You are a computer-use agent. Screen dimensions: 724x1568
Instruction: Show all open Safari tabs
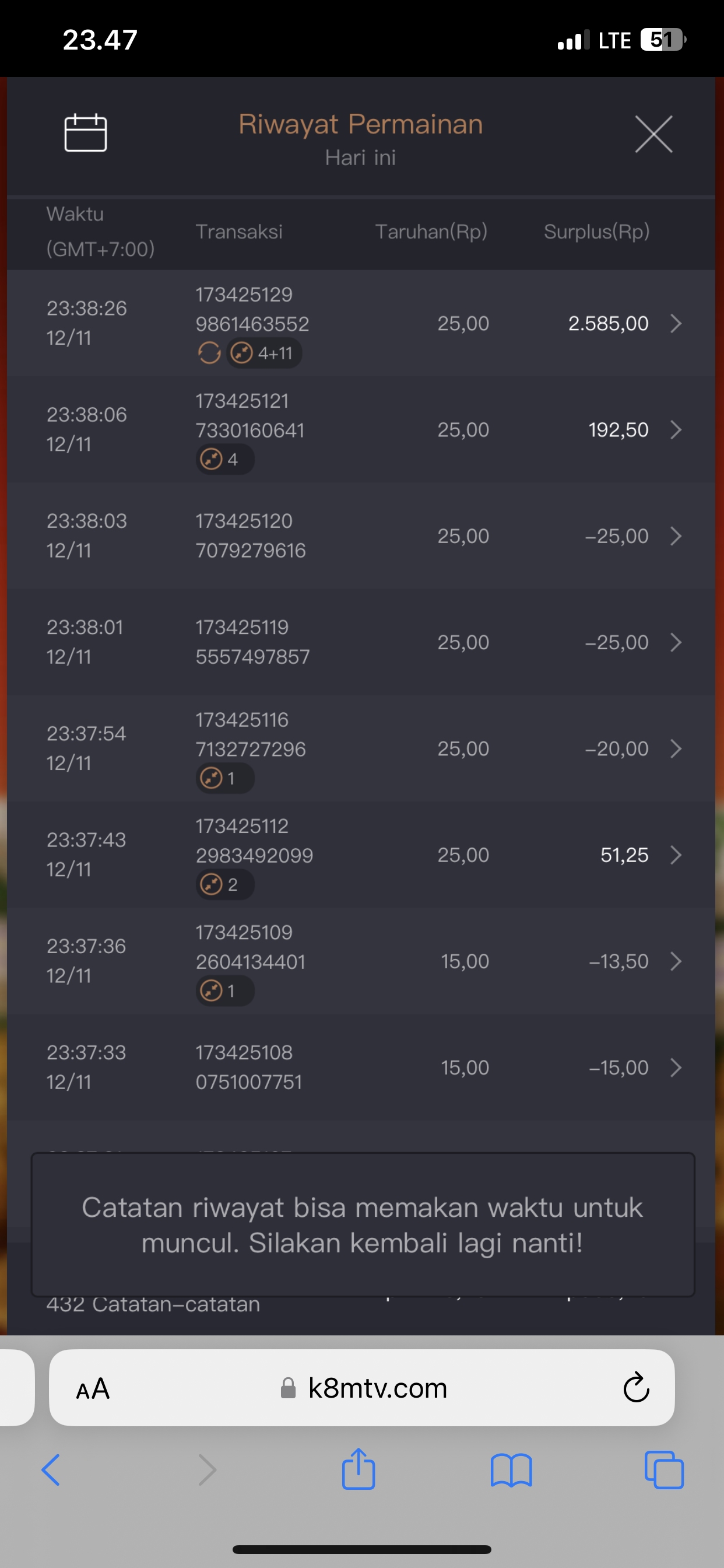pos(664,1470)
